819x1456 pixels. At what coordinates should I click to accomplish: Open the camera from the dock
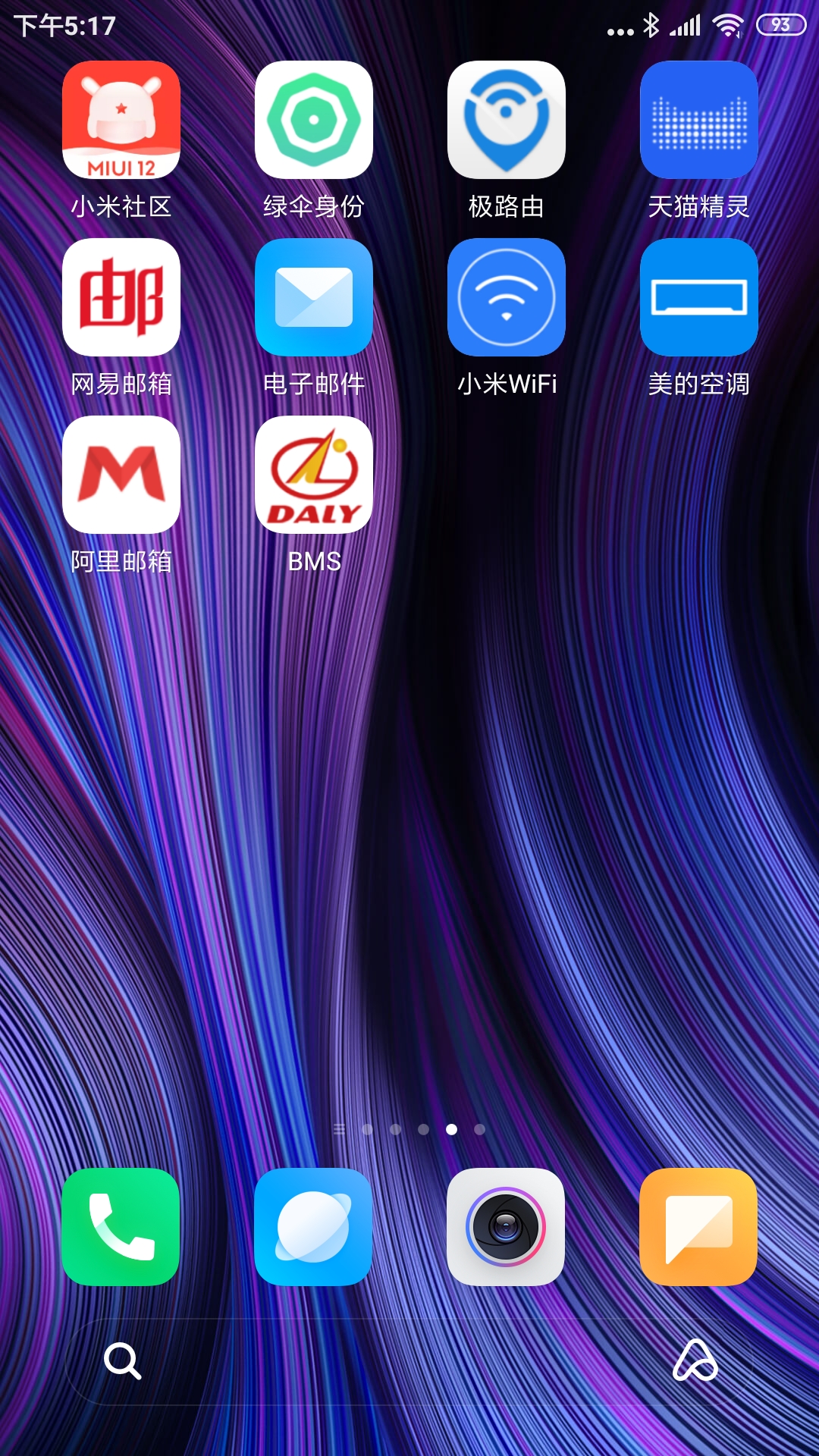coord(506,1226)
